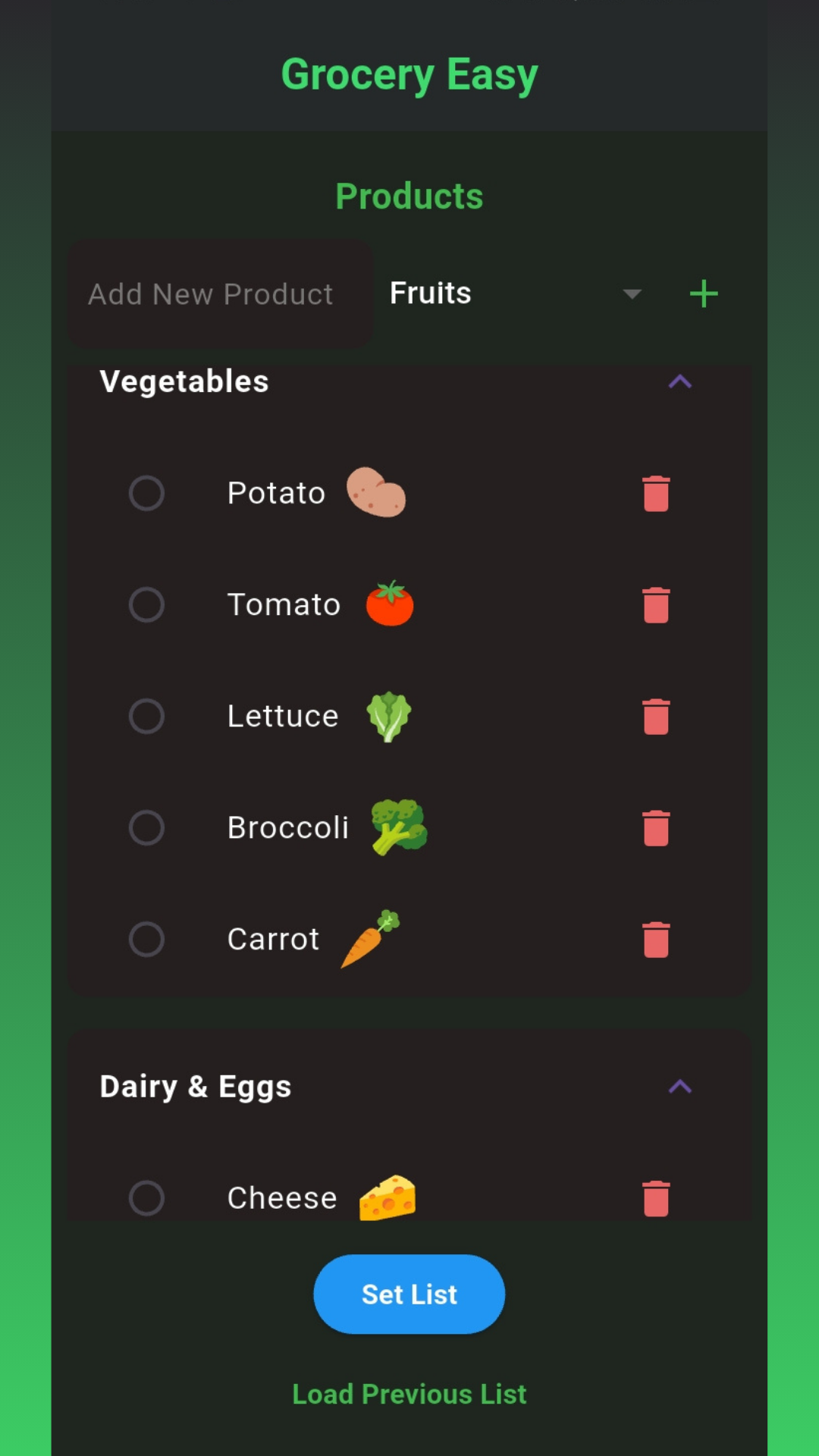Click the potato emoji next to Potato
819x1456 pixels.
[x=376, y=493]
